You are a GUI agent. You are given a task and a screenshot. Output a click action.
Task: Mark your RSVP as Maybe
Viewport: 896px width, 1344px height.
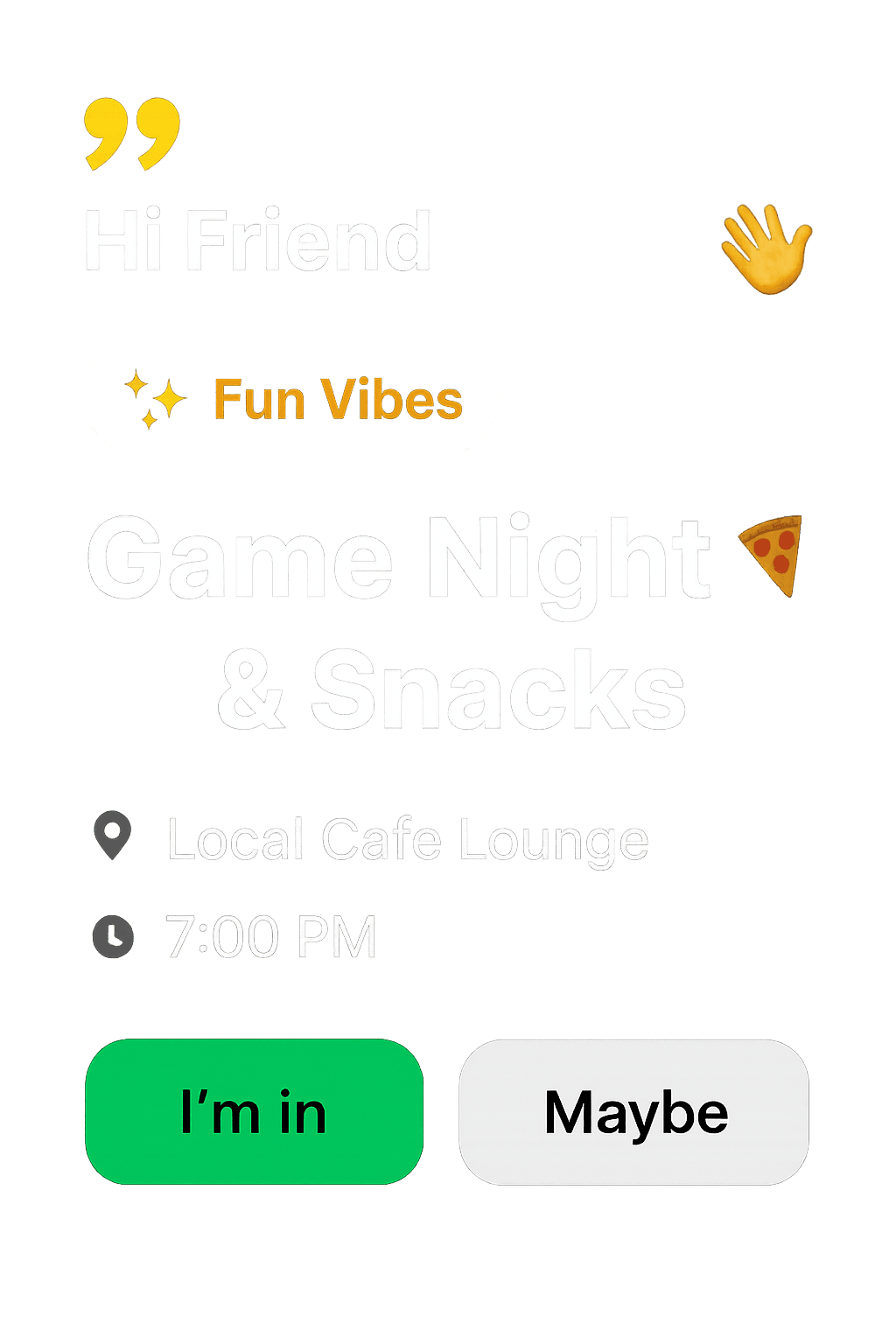pyautogui.click(x=634, y=1113)
